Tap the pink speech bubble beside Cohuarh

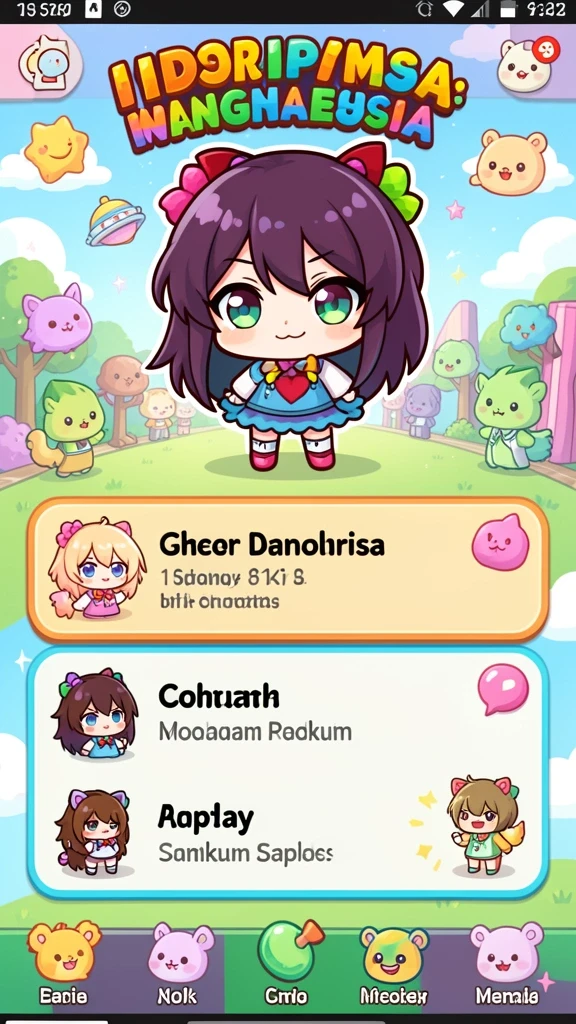coord(502,690)
